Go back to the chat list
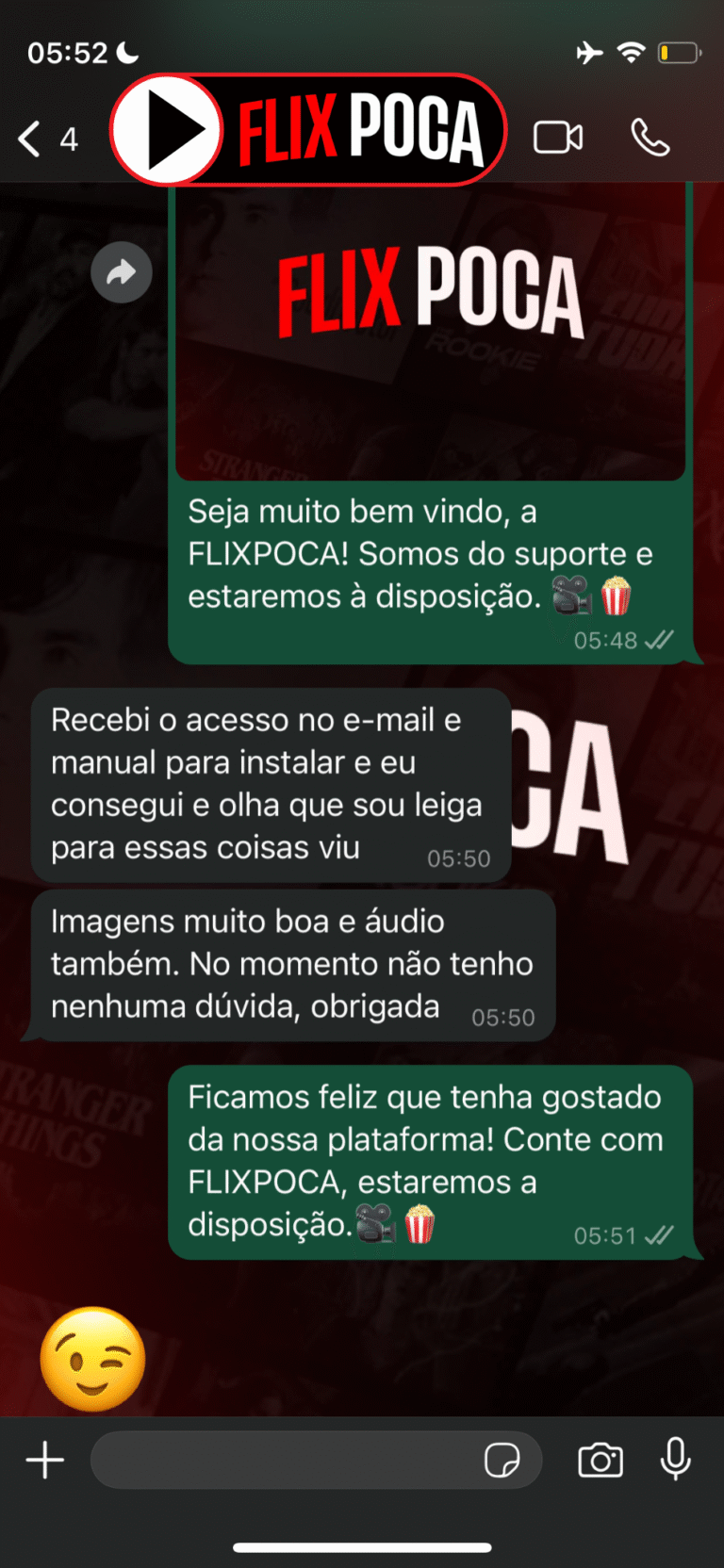 coord(30,139)
